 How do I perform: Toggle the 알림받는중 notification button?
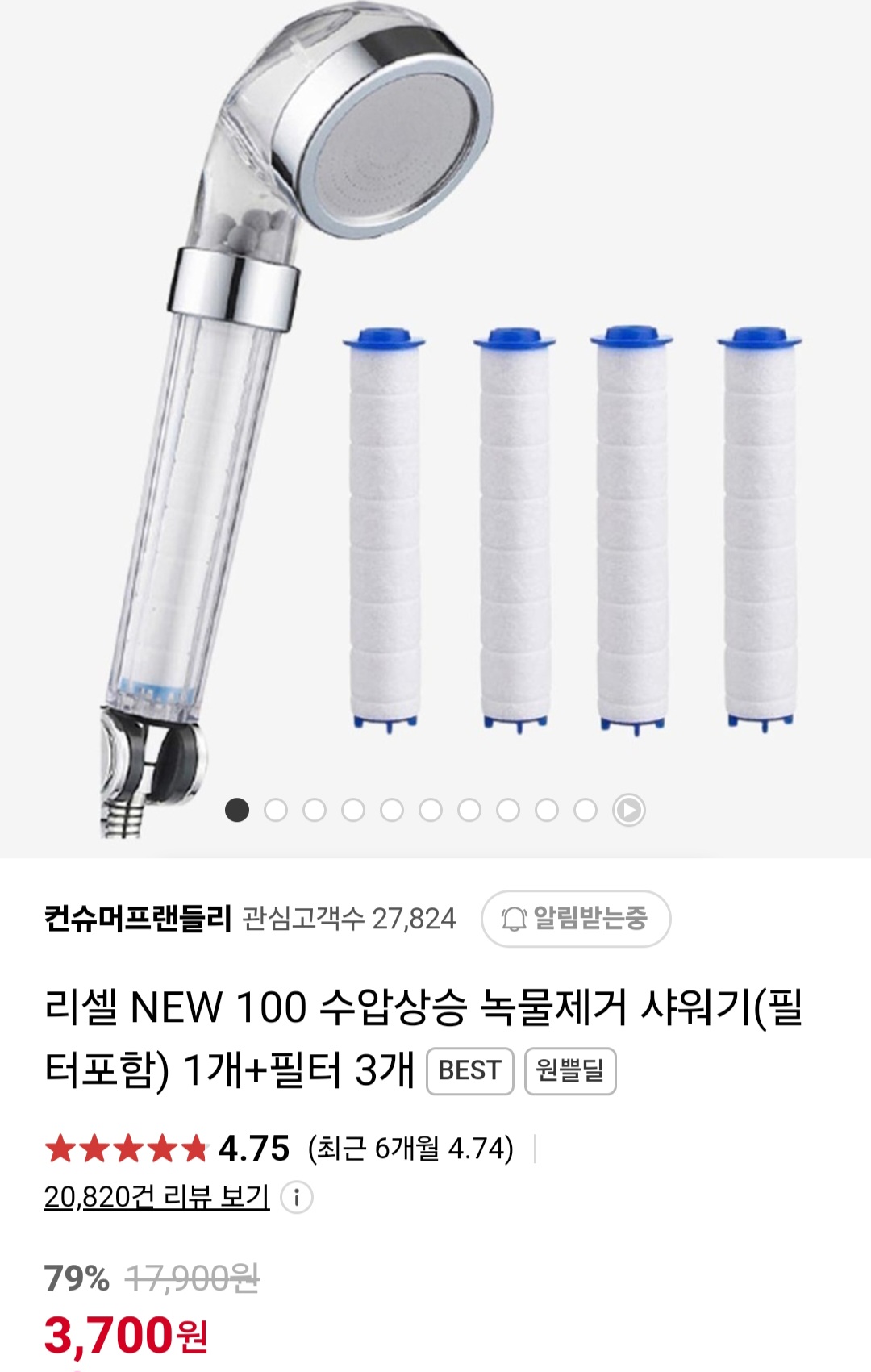coord(576,919)
